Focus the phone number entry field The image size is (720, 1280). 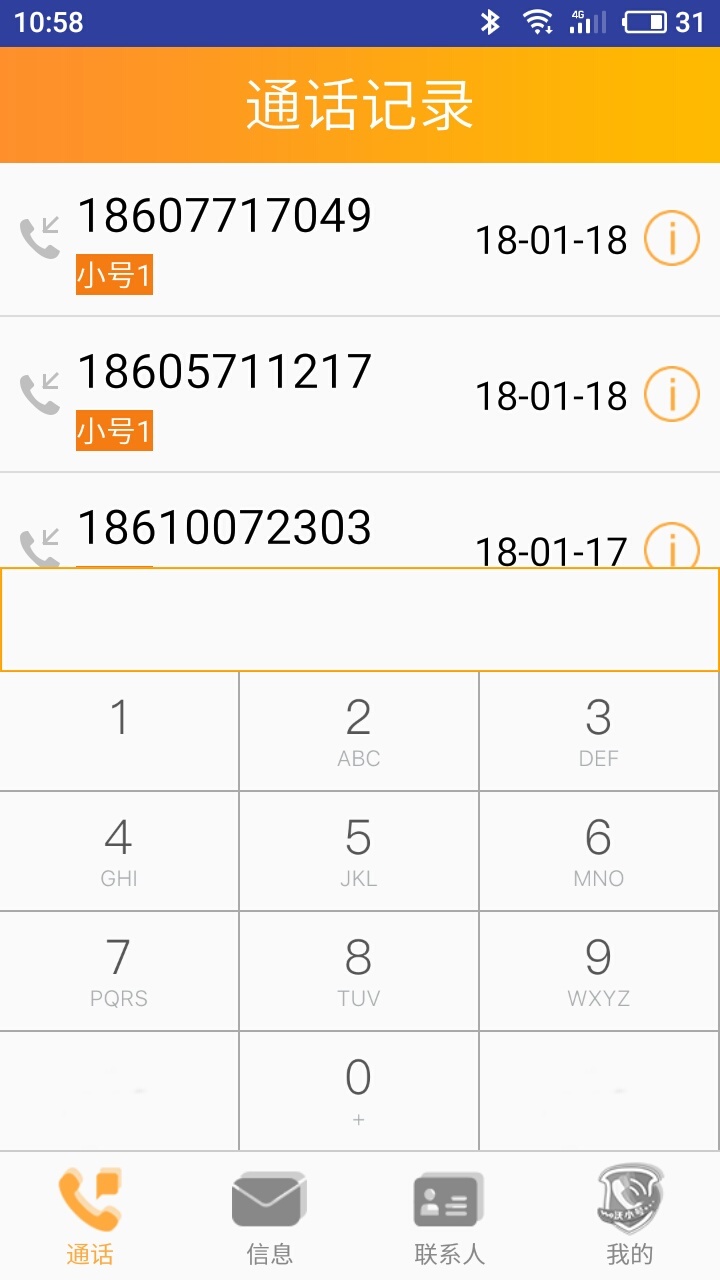[360, 620]
